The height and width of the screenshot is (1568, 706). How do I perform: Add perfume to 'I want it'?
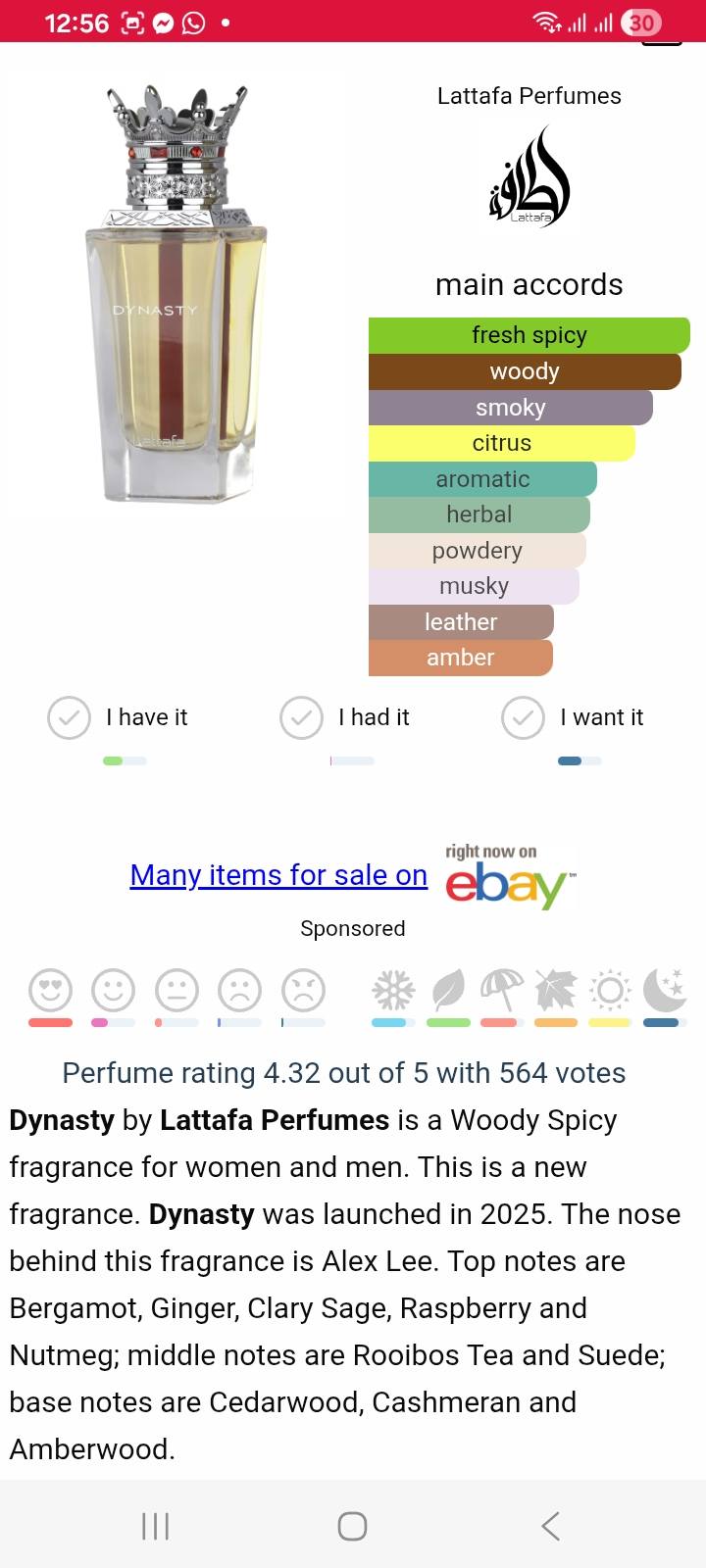(523, 717)
